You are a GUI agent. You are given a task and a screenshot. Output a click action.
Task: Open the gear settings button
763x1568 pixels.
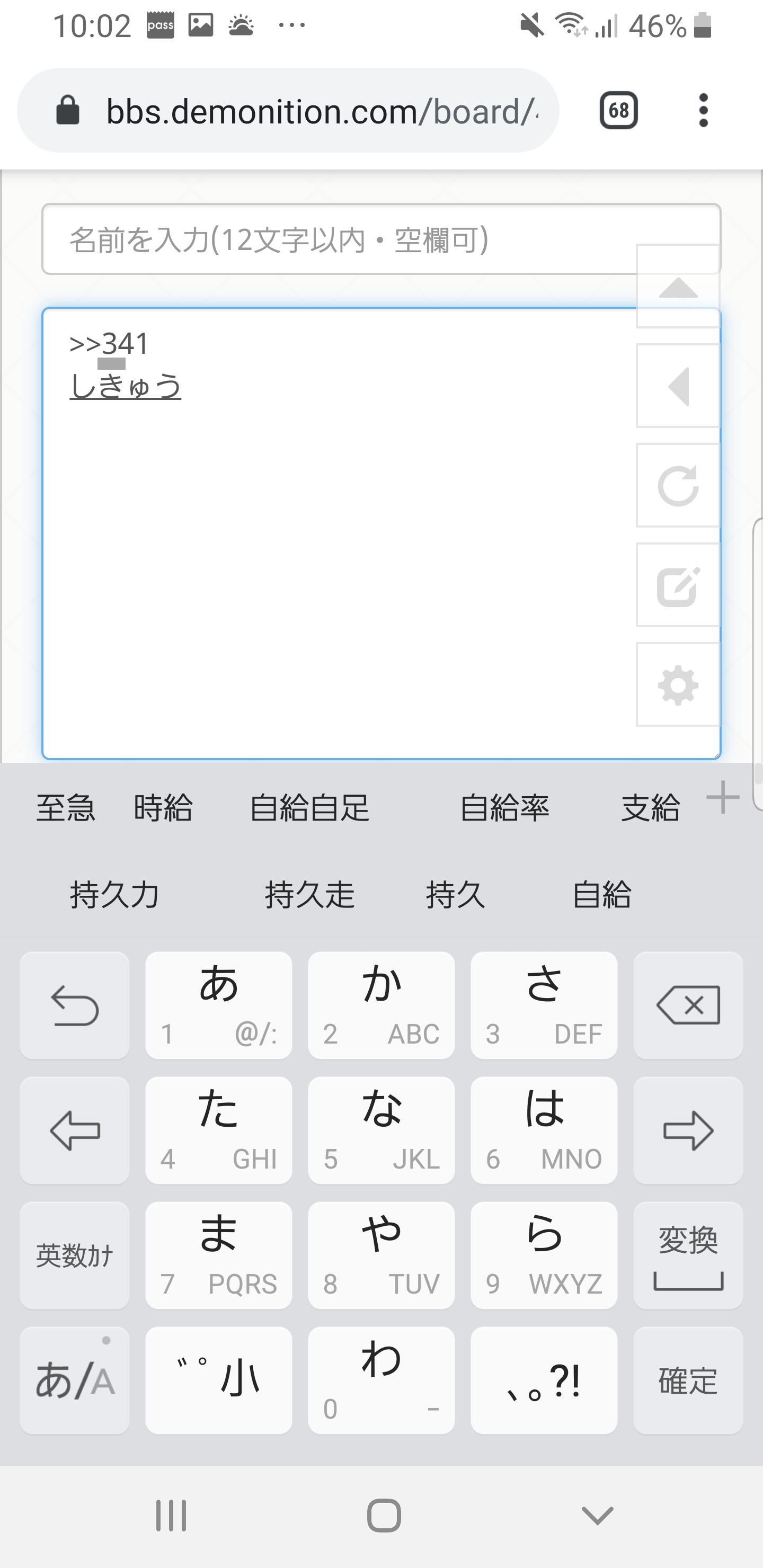coord(678,685)
